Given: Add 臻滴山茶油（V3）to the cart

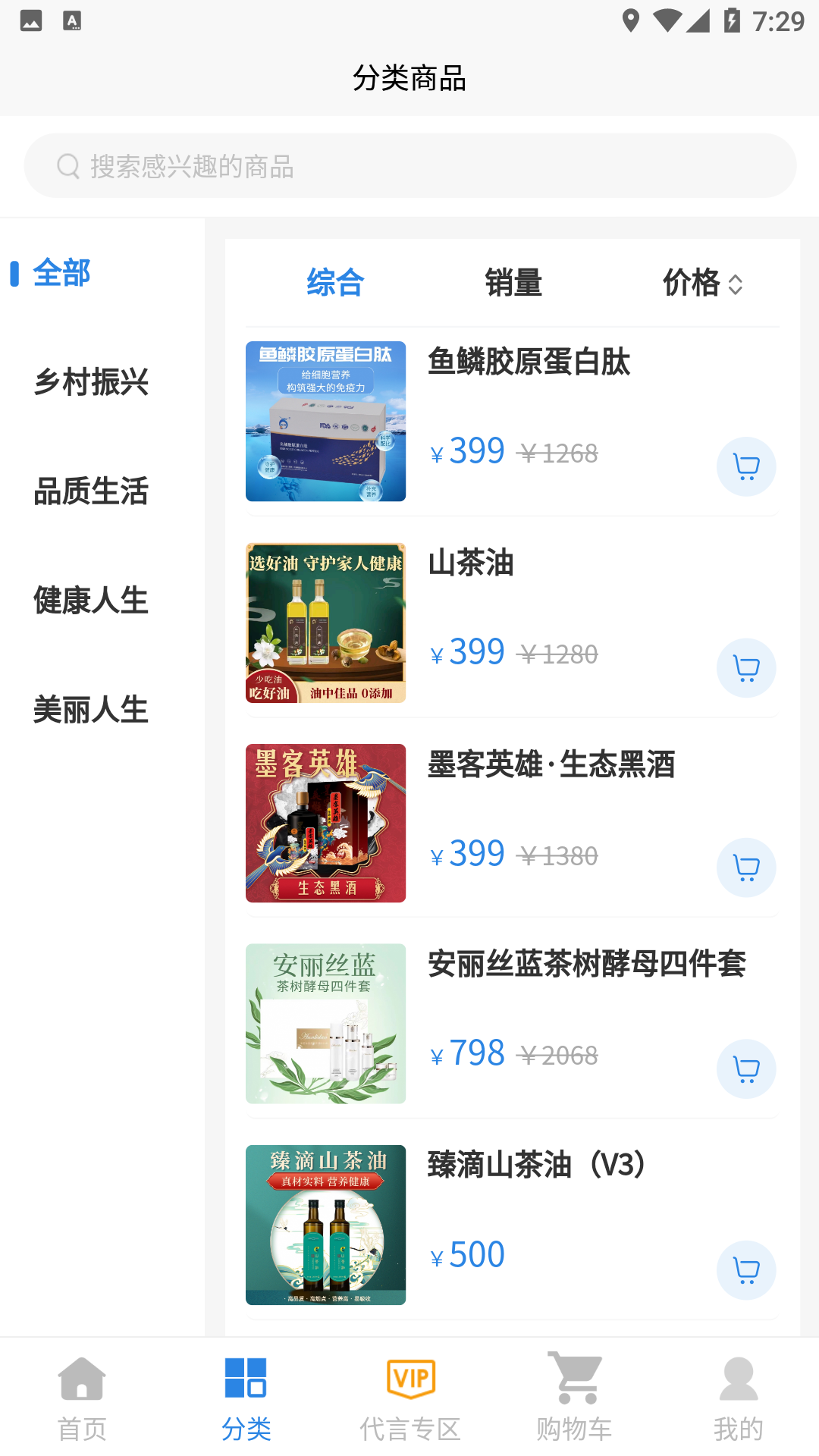Looking at the screenshot, I should 745,1270.
